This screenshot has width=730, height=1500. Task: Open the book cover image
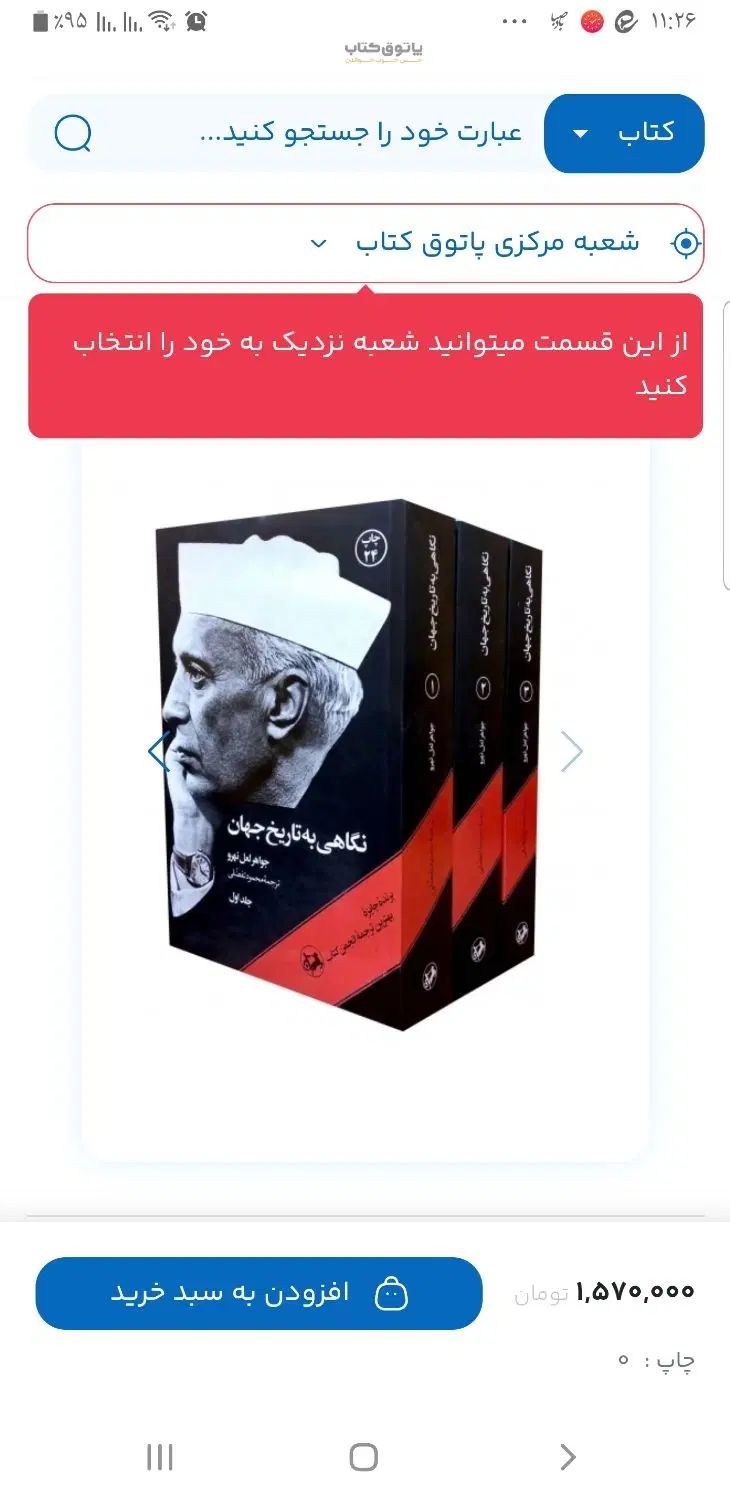point(350,765)
